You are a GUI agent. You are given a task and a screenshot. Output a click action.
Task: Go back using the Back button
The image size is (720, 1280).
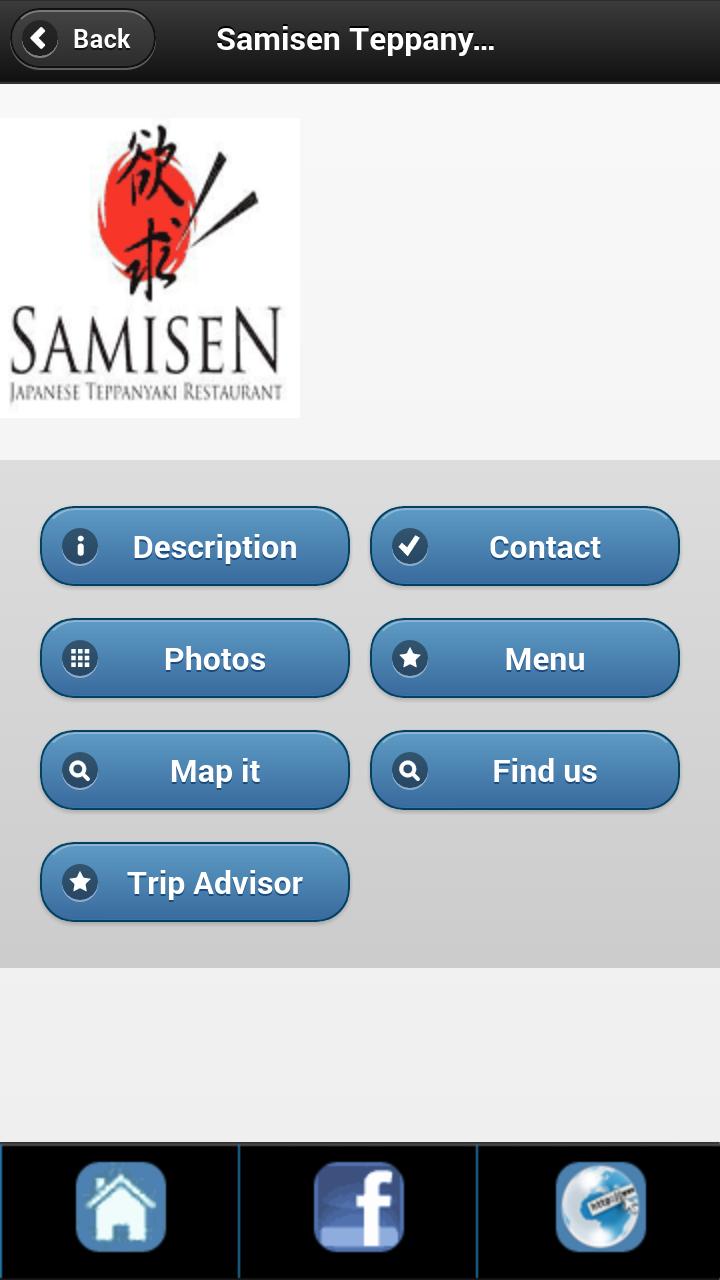point(82,40)
